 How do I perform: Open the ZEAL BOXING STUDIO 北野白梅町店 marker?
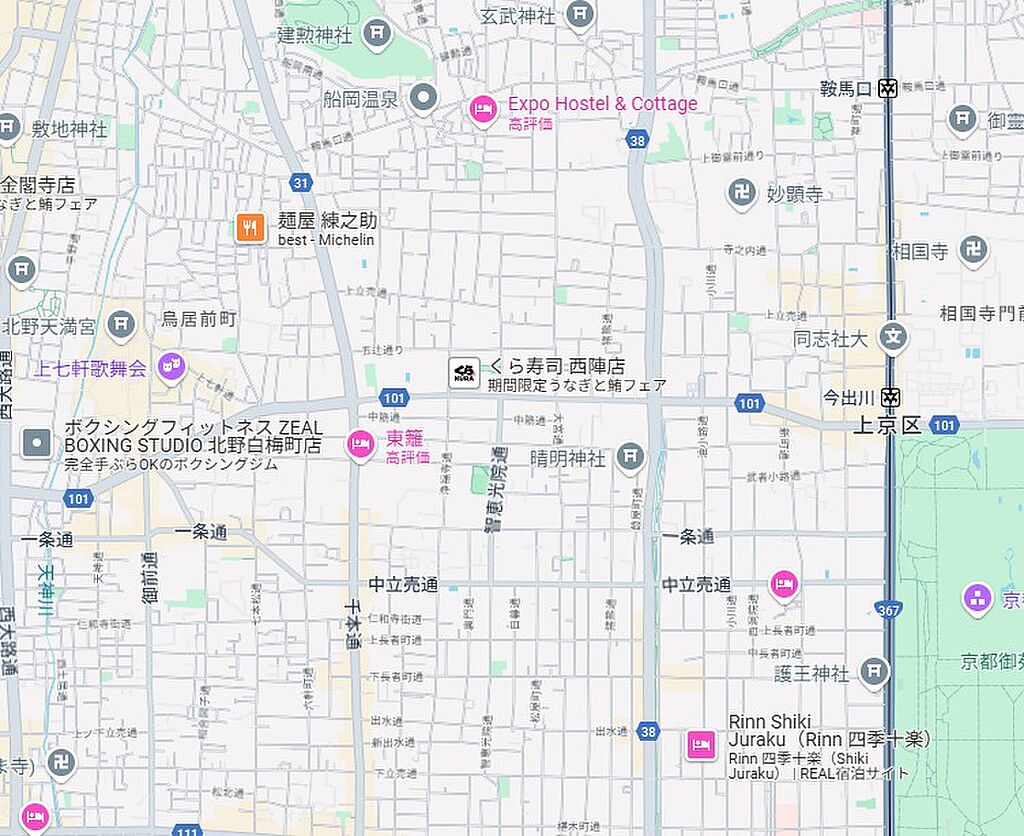click(37, 442)
